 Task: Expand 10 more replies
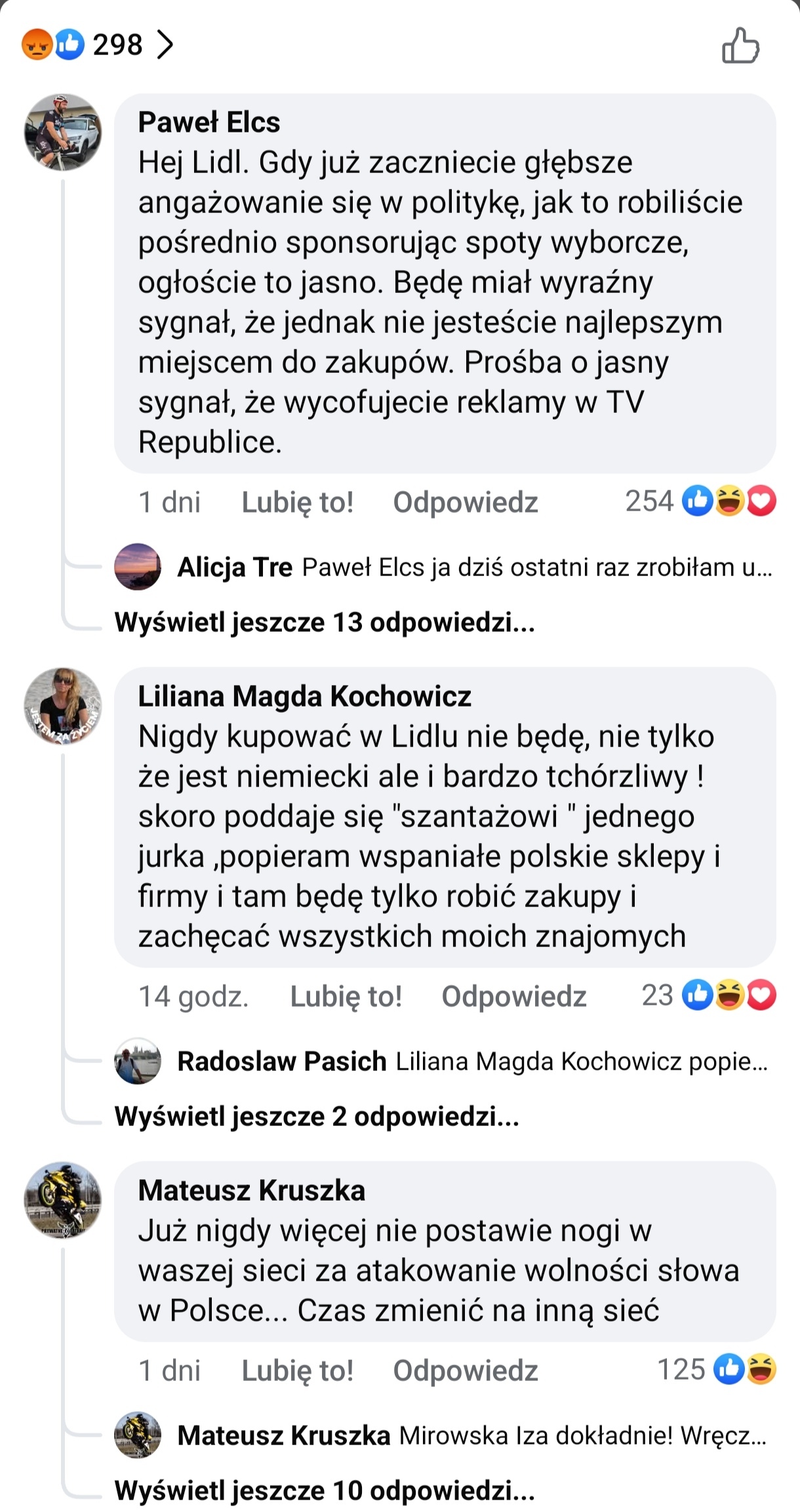click(325, 1491)
